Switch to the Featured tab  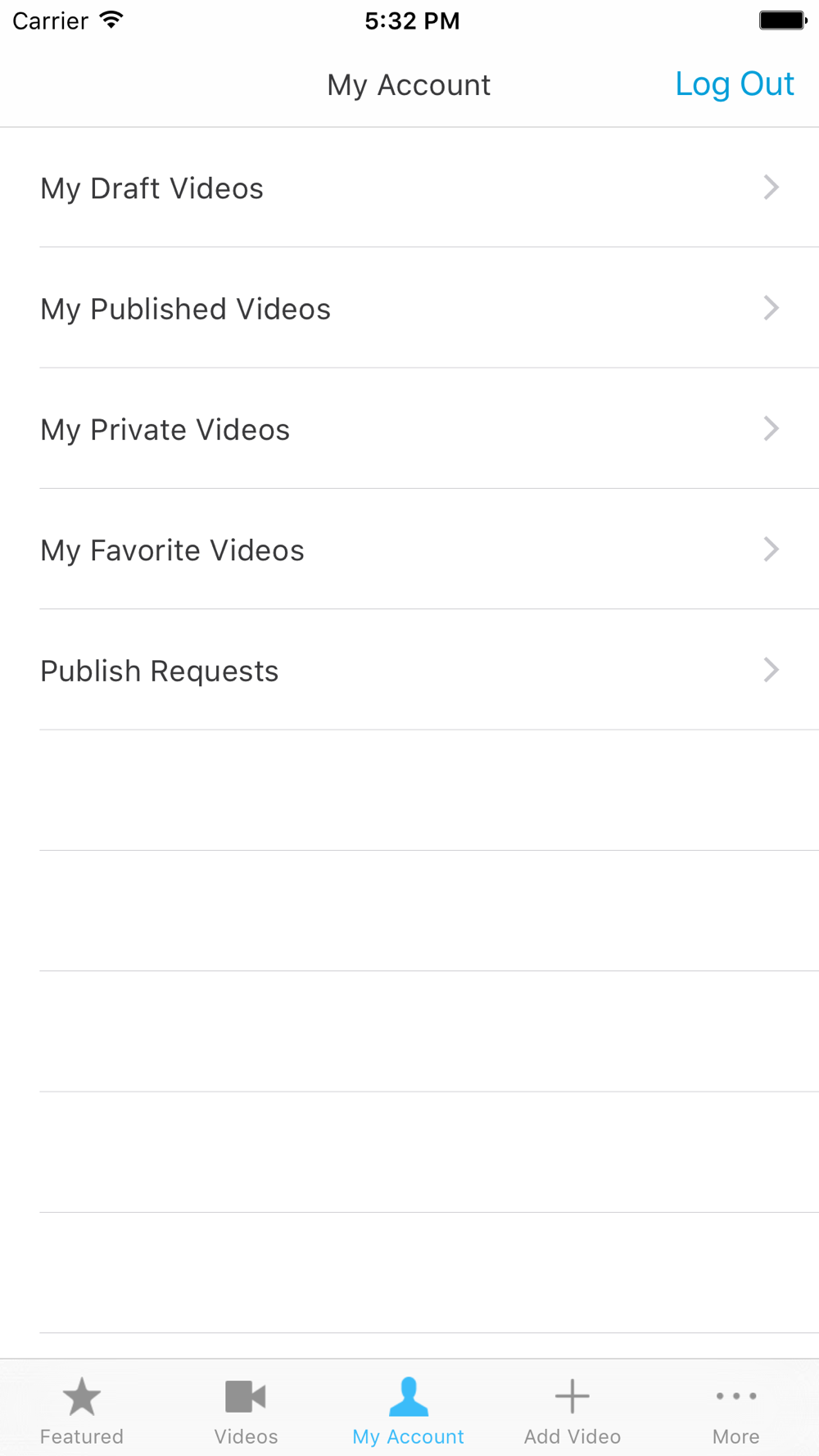82,1409
